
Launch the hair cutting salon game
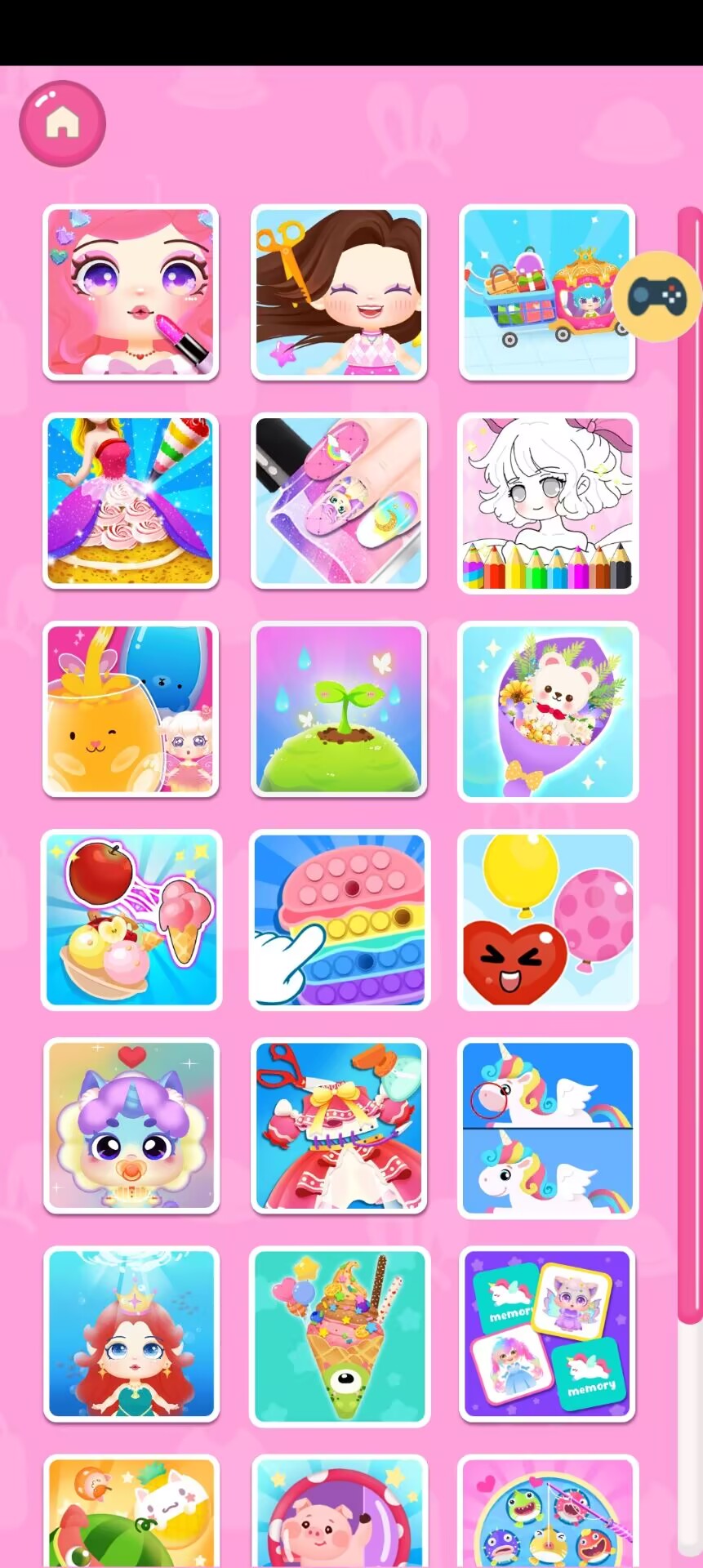click(x=339, y=292)
